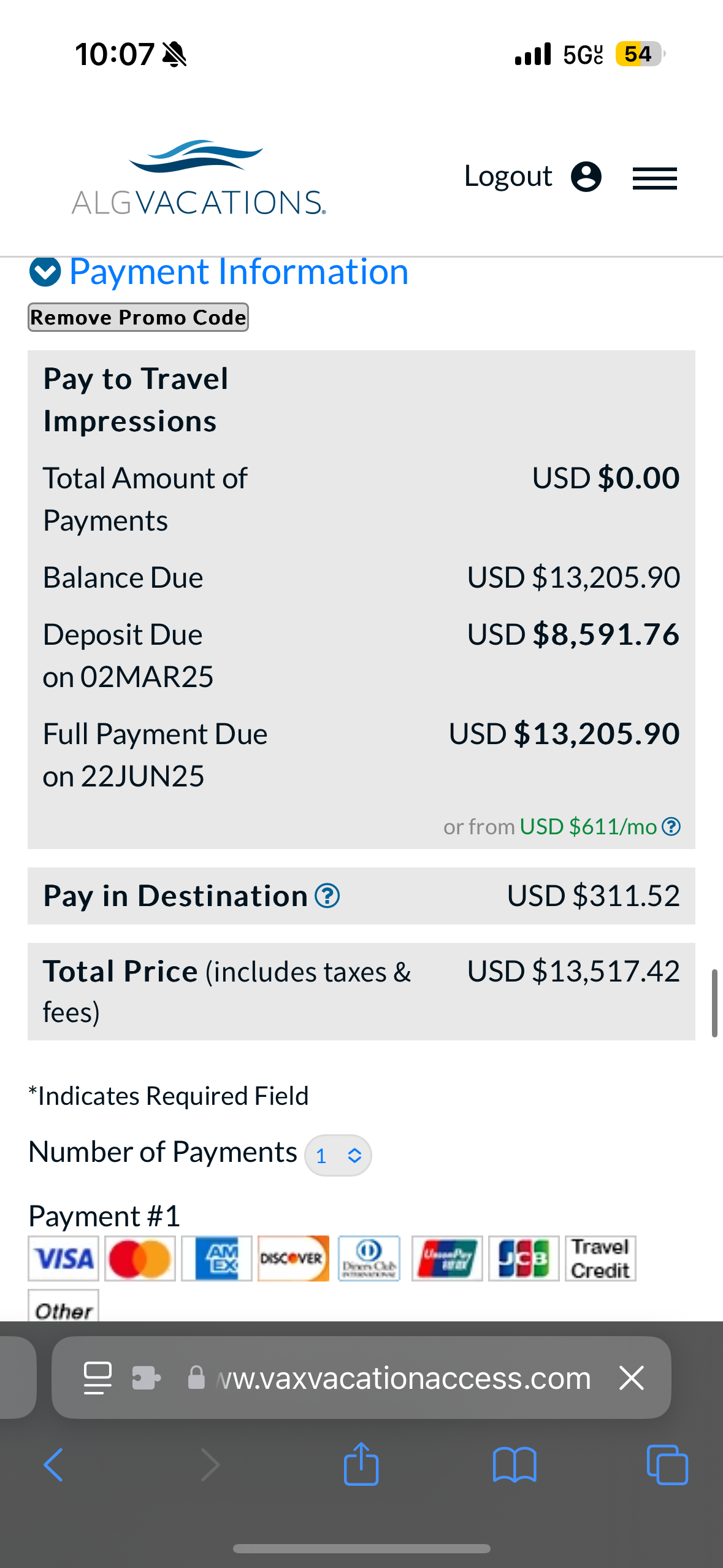Choose Other payment method

coord(63,1305)
